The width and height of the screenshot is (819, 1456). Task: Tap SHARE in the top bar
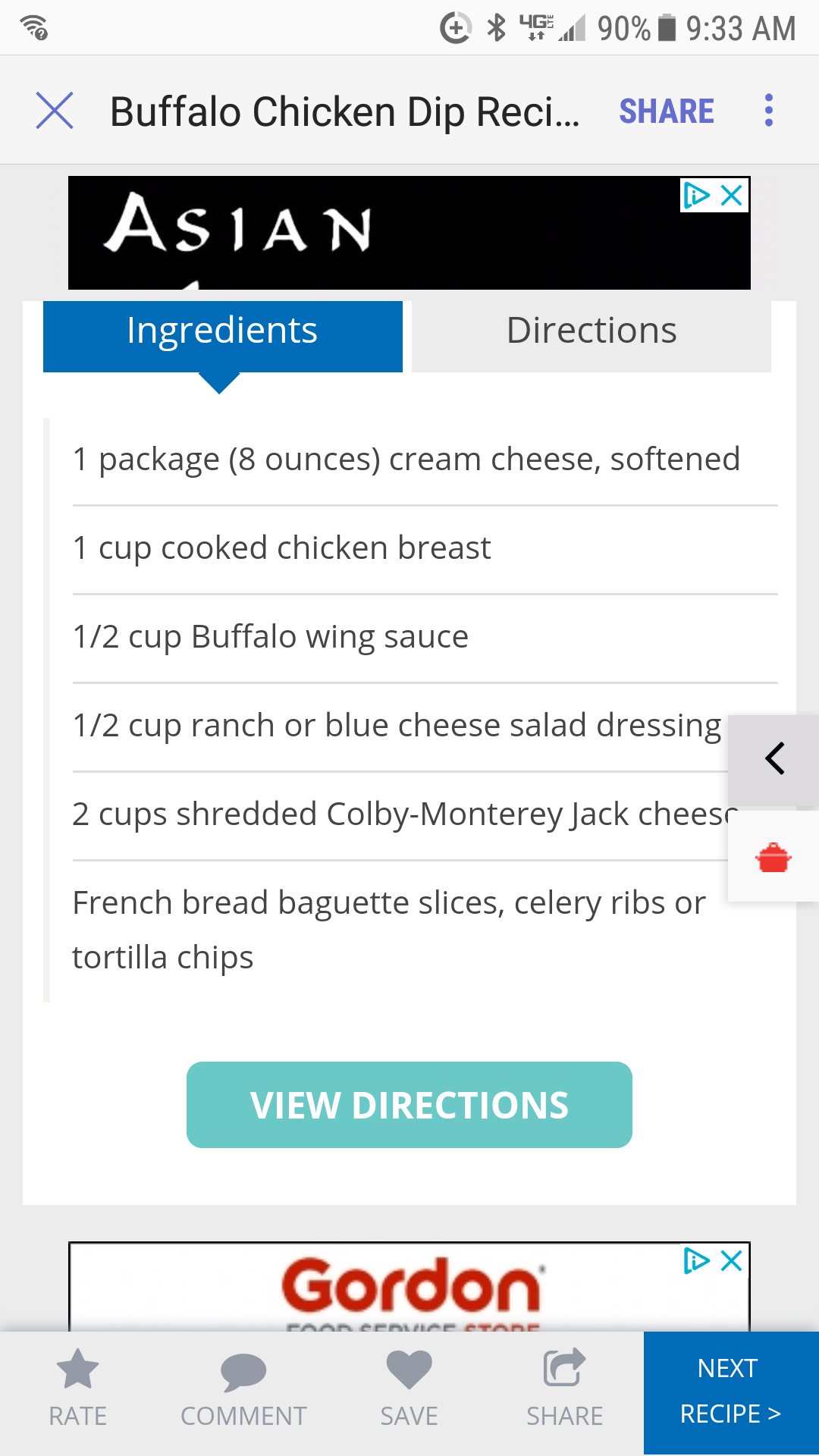point(667,111)
